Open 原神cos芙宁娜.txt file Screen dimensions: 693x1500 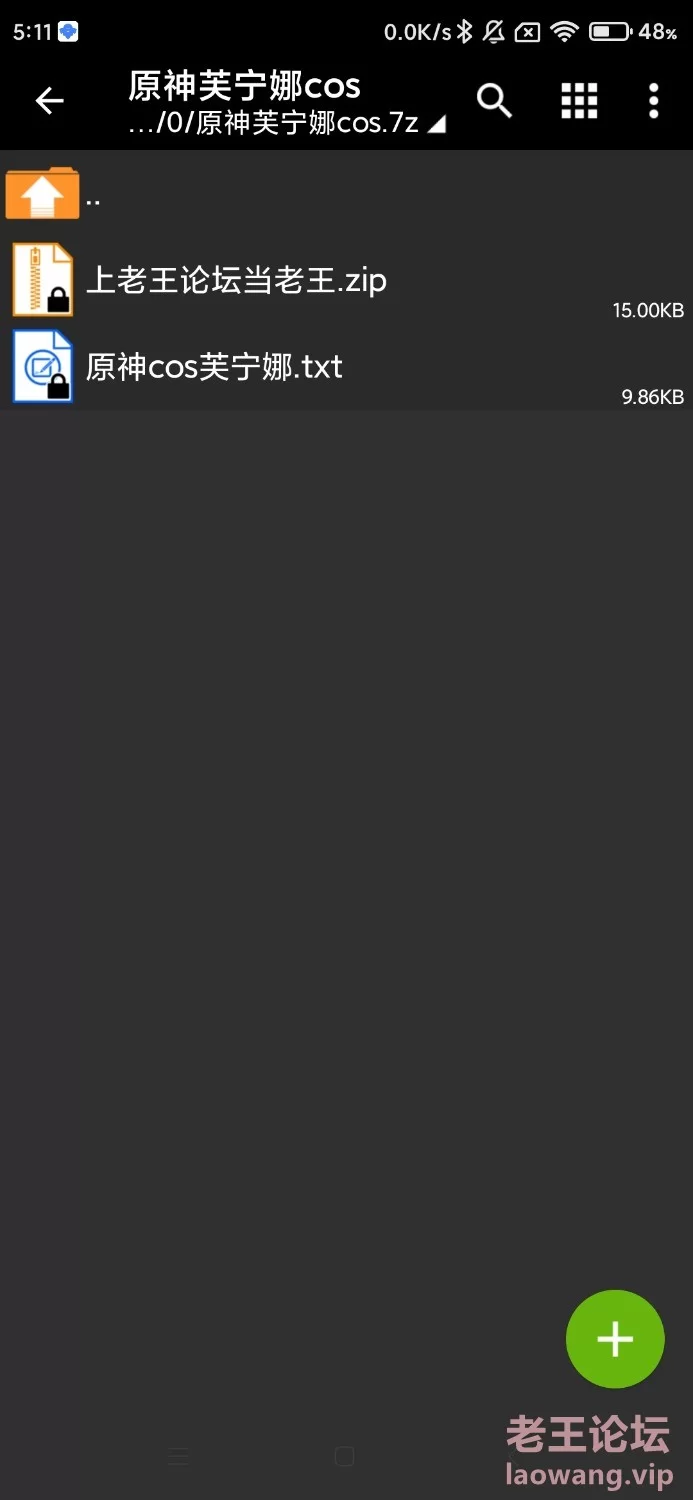[214, 367]
